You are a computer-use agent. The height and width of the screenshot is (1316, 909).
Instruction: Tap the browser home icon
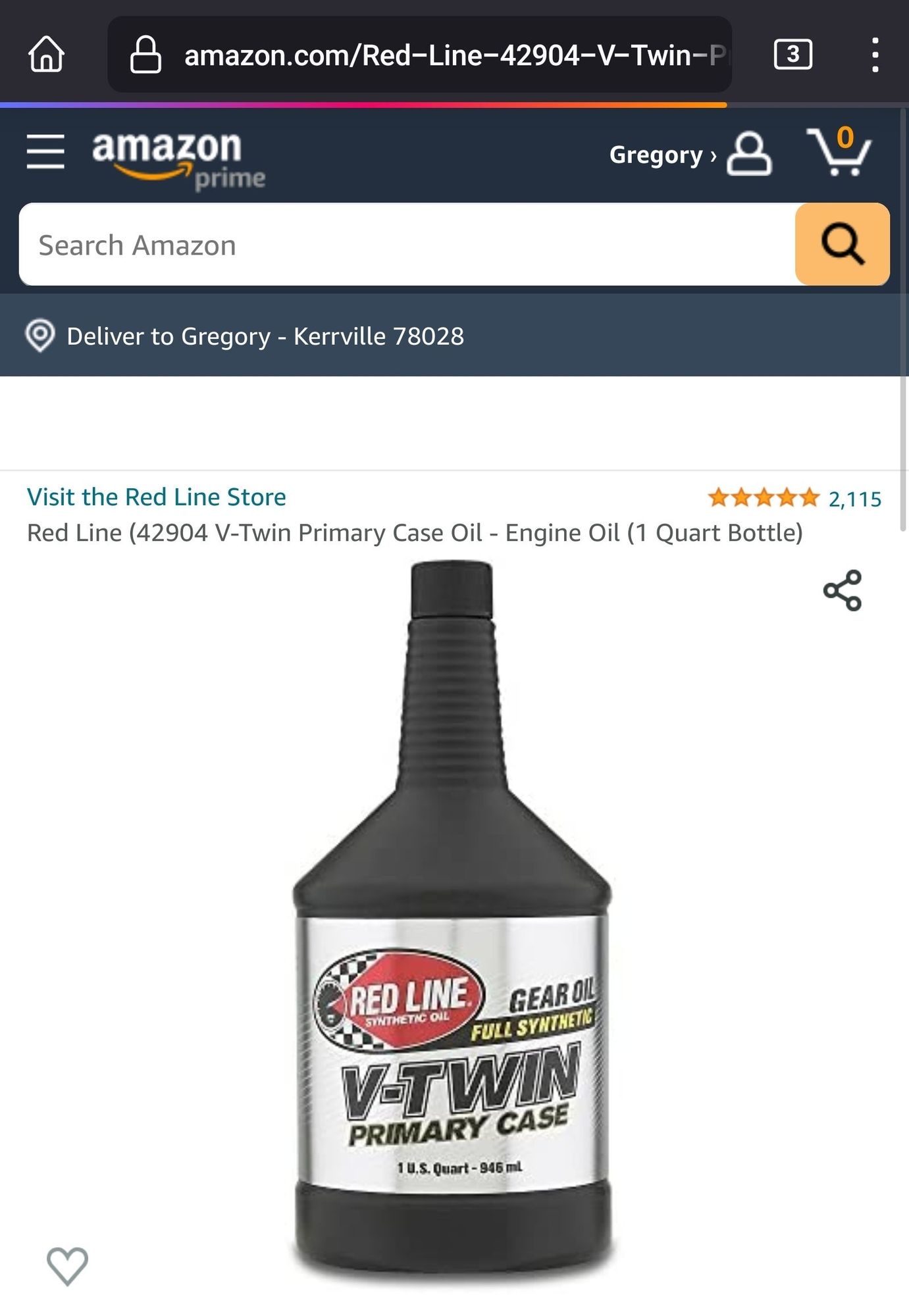46,54
